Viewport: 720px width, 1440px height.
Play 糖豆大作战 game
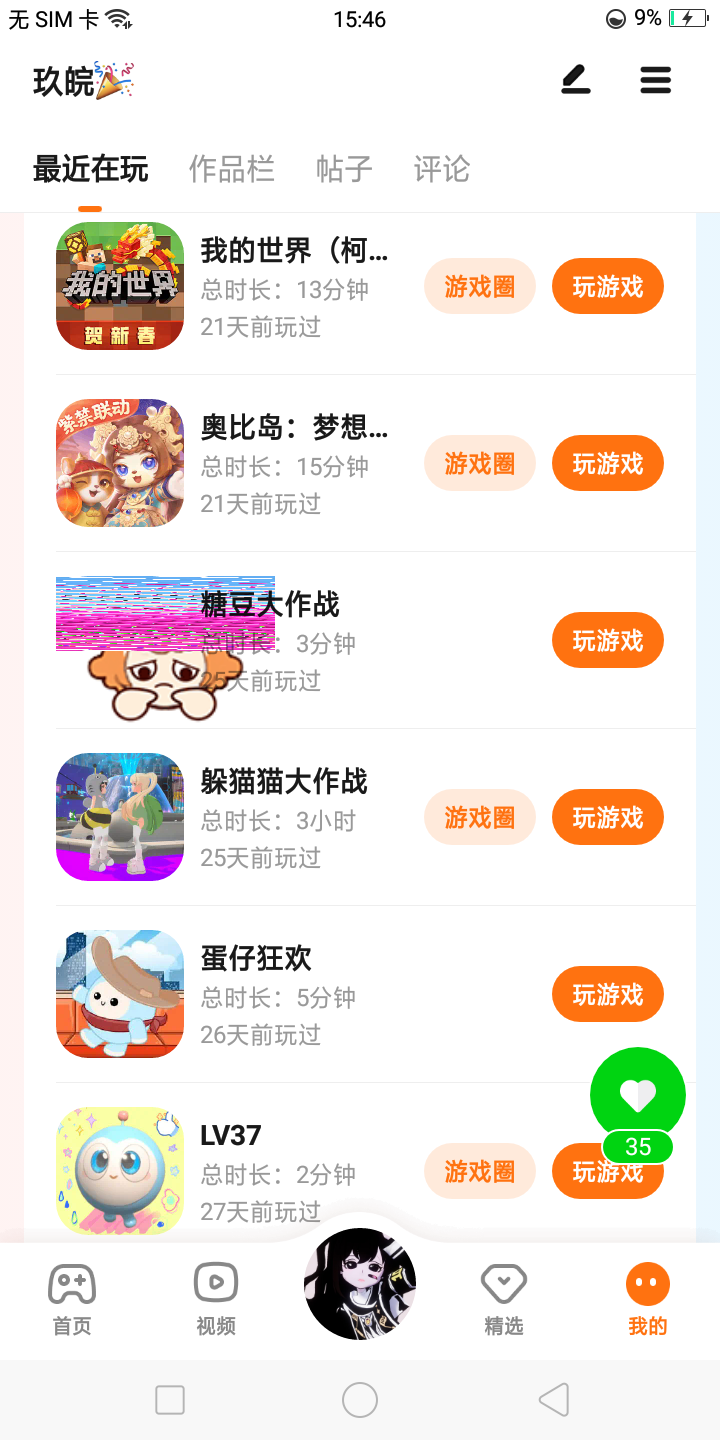[x=607, y=641]
